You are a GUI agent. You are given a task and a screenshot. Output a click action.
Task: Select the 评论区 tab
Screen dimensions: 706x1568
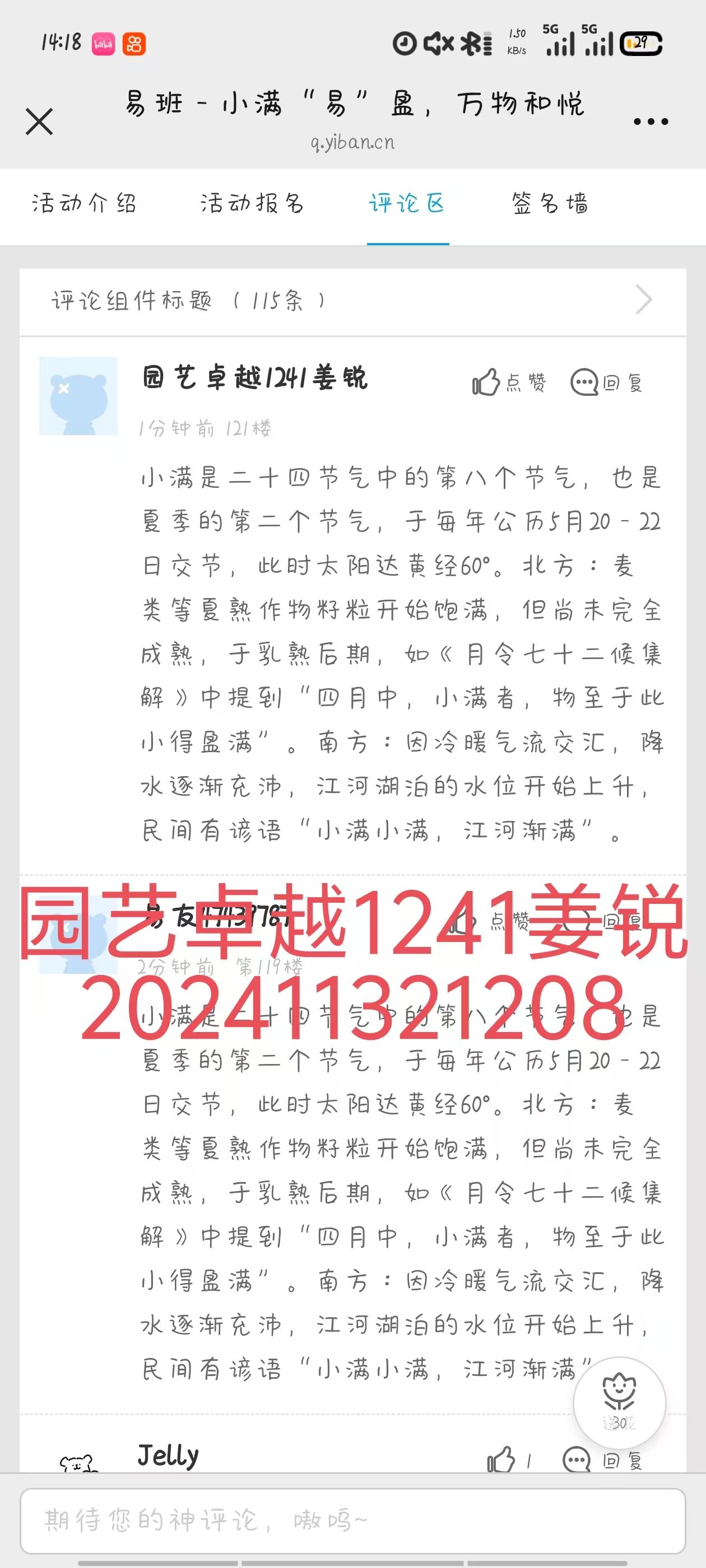407,203
